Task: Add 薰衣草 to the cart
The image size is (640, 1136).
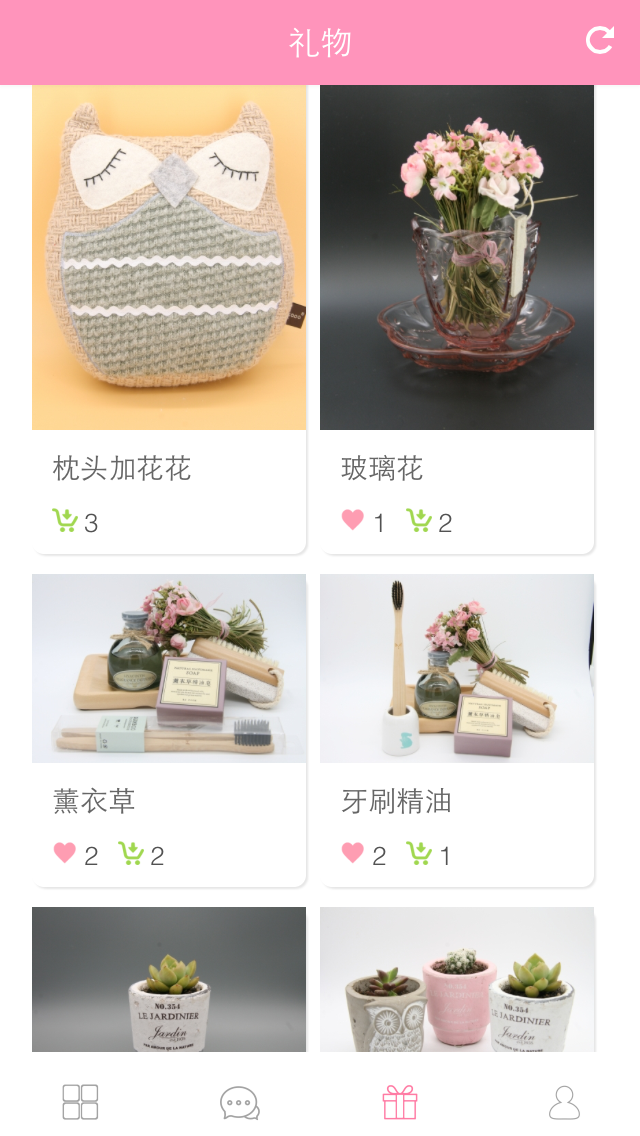Action: click(x=131, y=853)
